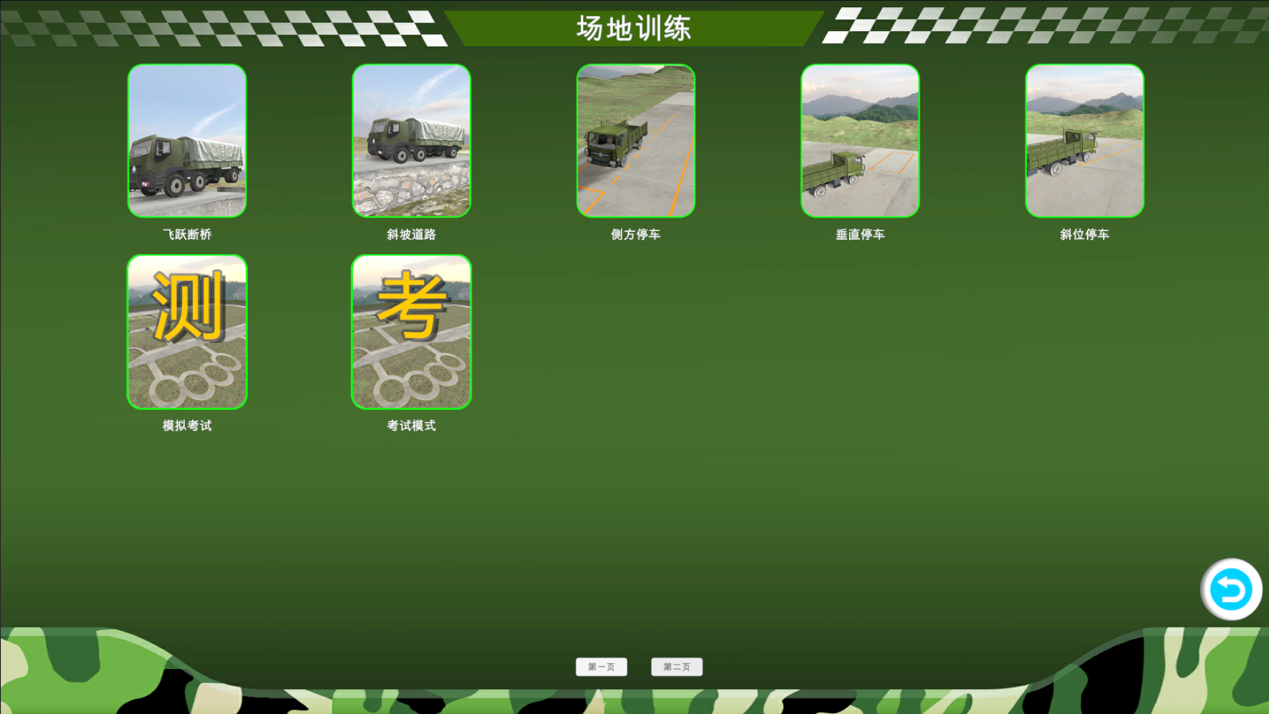Image resolution: width=1269 pixels, height=714 pixels.
Task: Launch the 考试模式 exam mode
Action: pos(411,332)
